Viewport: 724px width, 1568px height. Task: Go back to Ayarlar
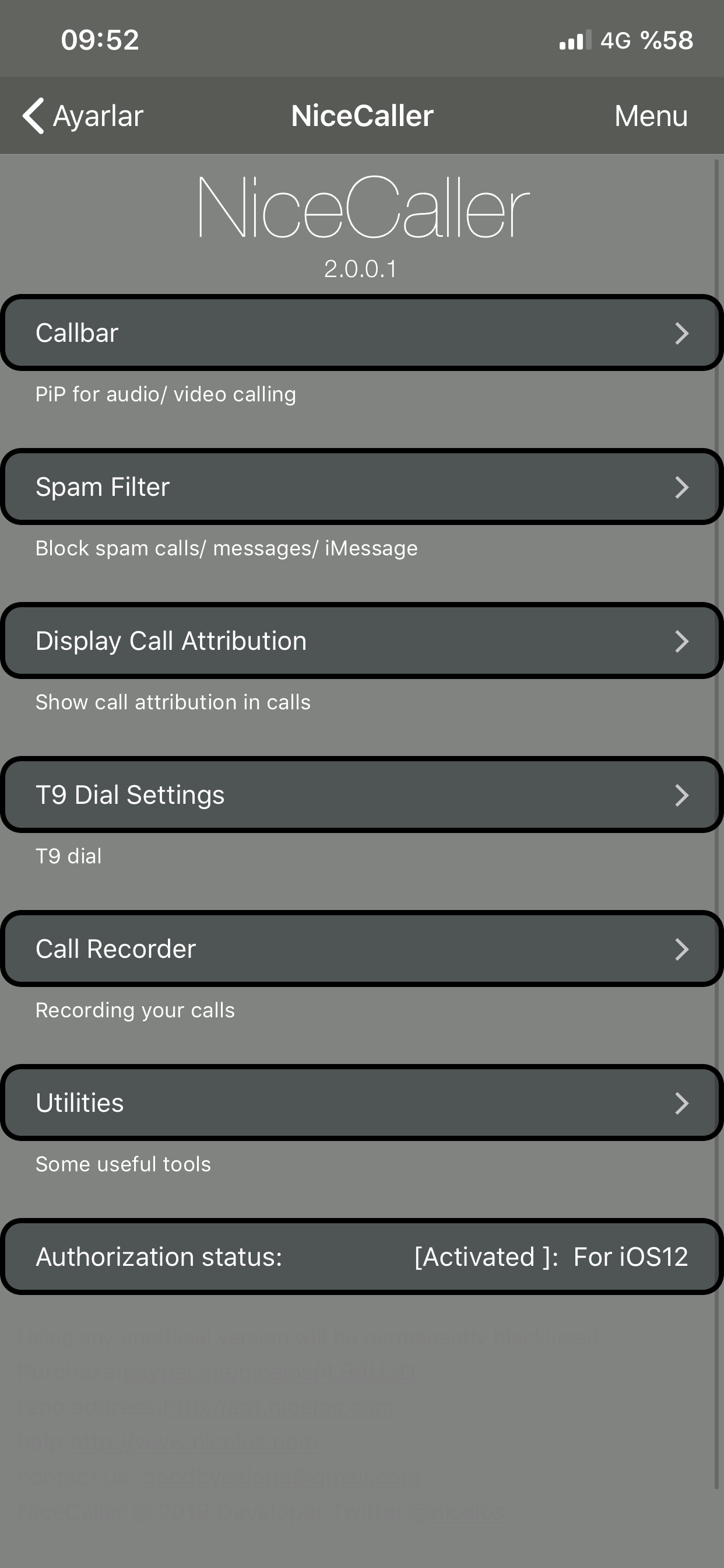pyautogui.click(x=83, y=116)
